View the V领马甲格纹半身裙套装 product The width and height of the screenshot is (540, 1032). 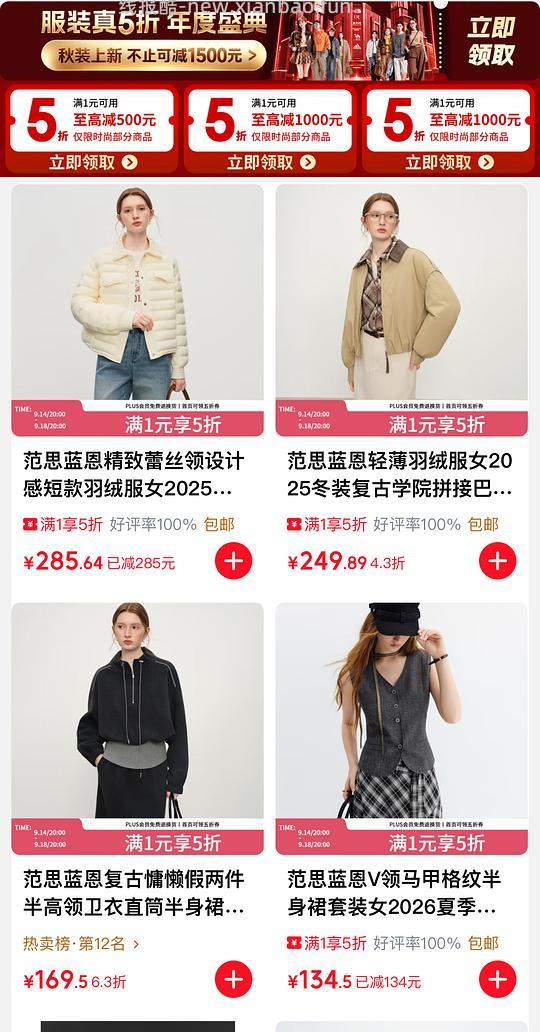(x=402, y=806)
